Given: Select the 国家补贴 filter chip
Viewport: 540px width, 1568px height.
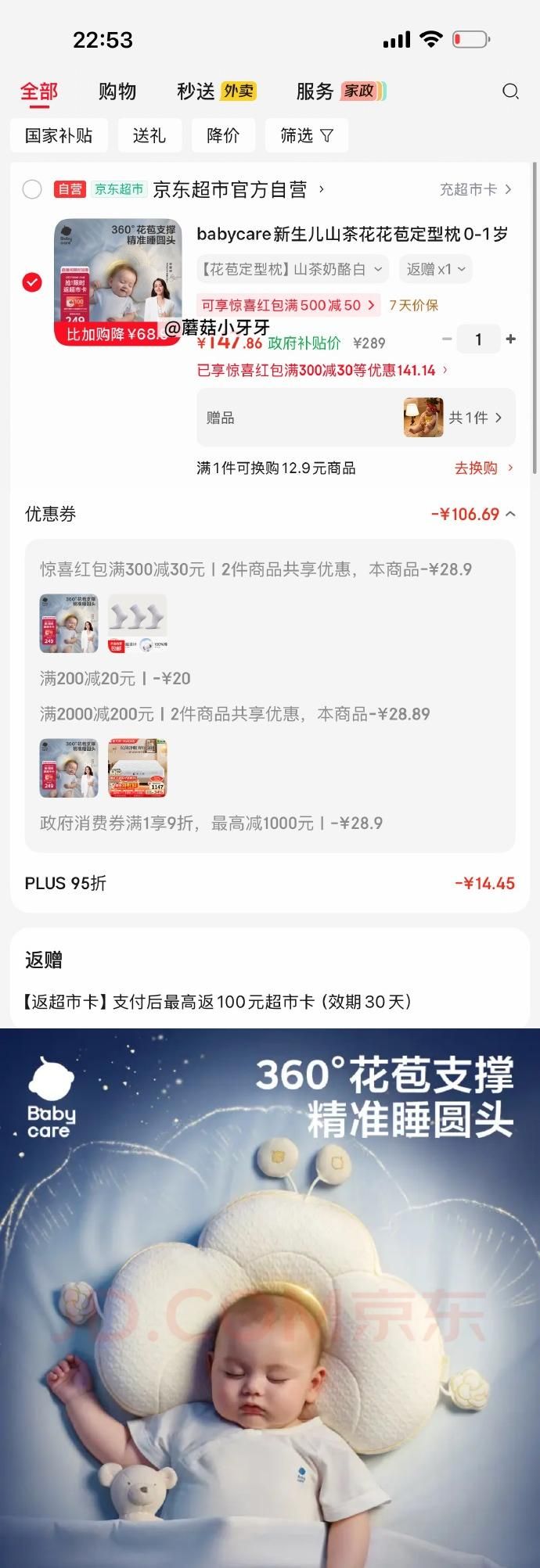Looking at the screenshot, I should click(x=59, y=135).
